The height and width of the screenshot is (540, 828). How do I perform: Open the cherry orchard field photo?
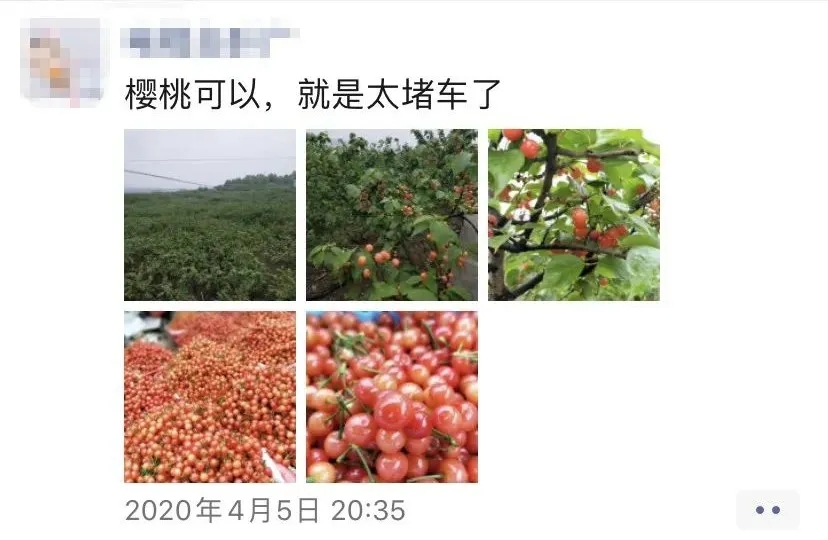[x=210, y=215]
